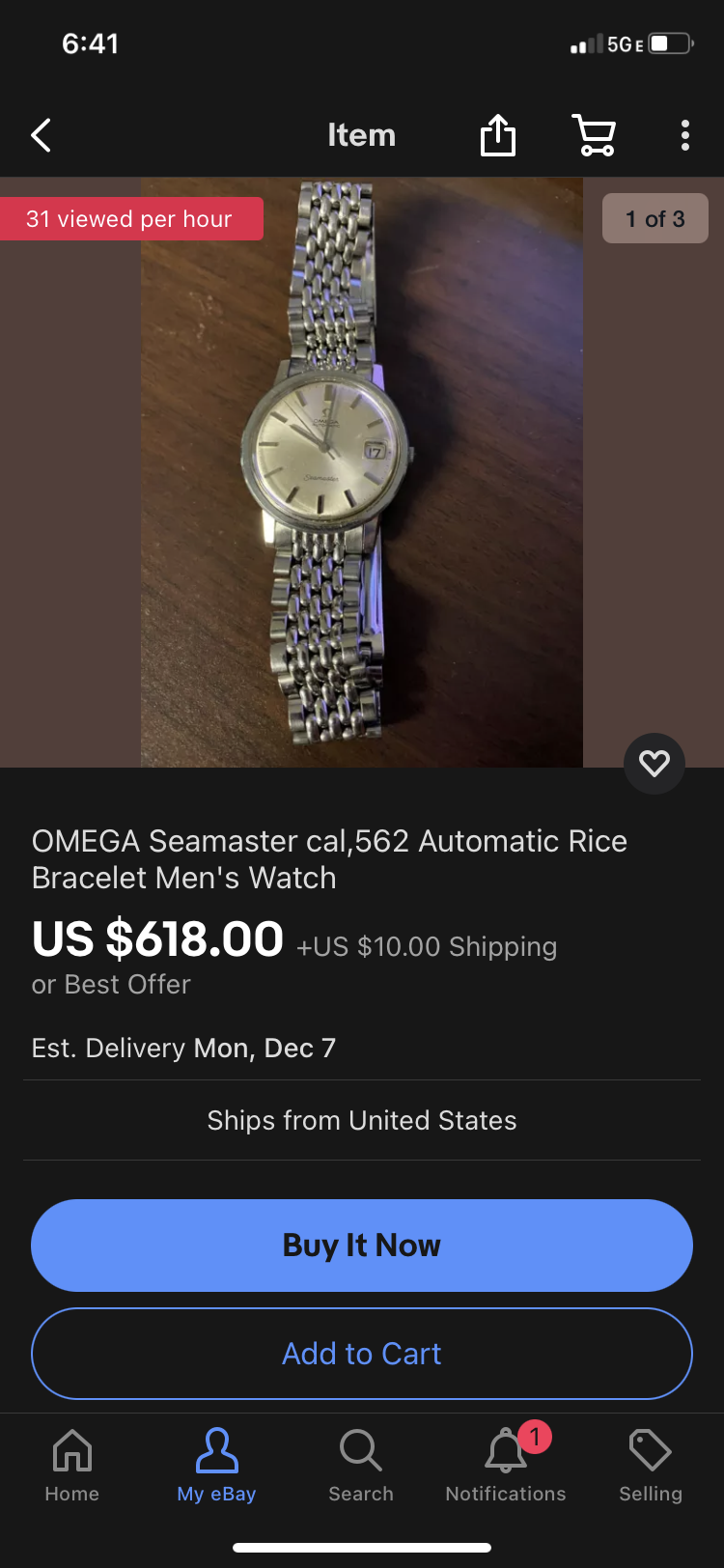The height and width of the screenshot is (1568, 724).
Task: Switch to the Home tab
Action: pos(72,1465)
